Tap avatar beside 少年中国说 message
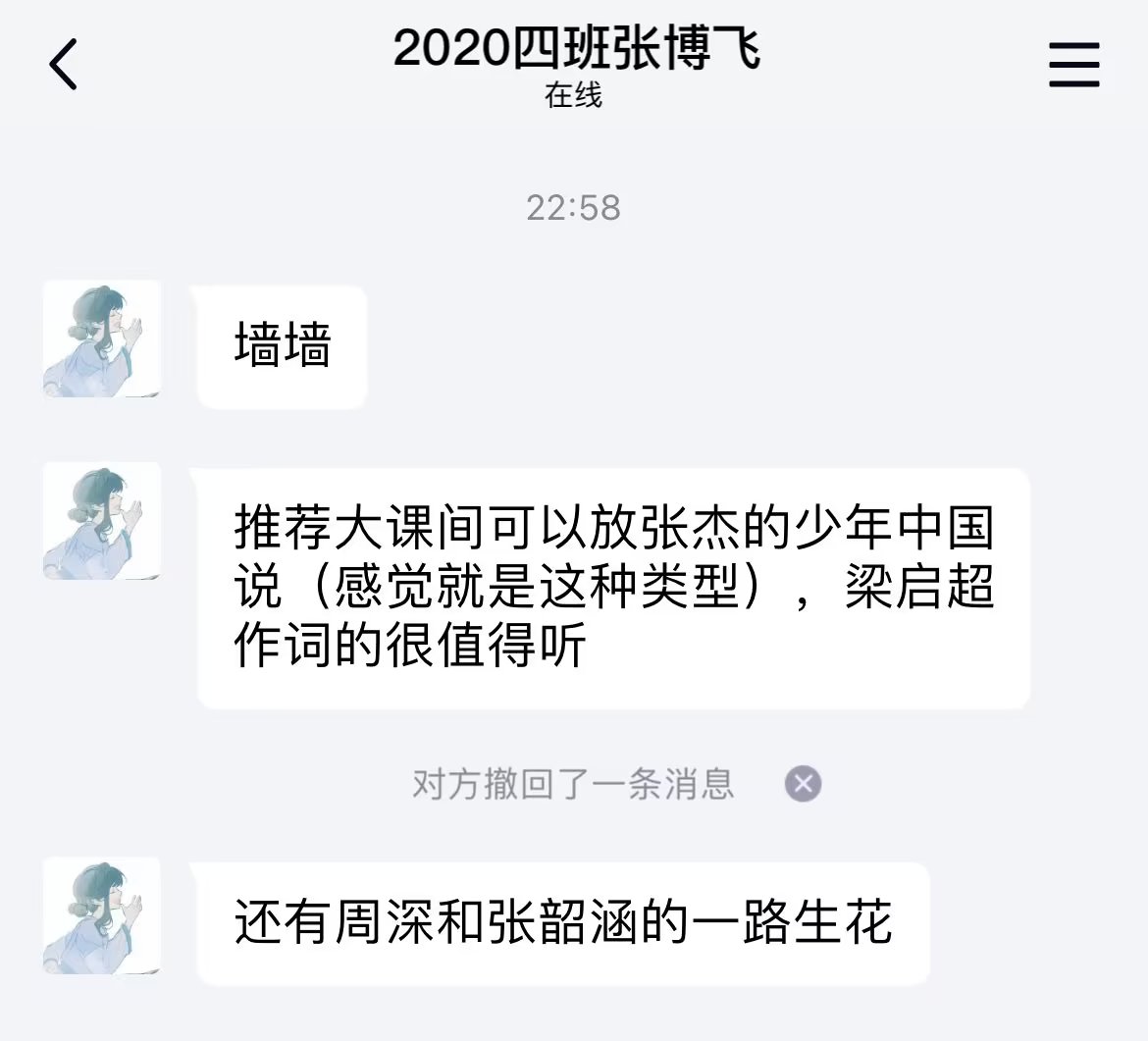 click(102, 521)
